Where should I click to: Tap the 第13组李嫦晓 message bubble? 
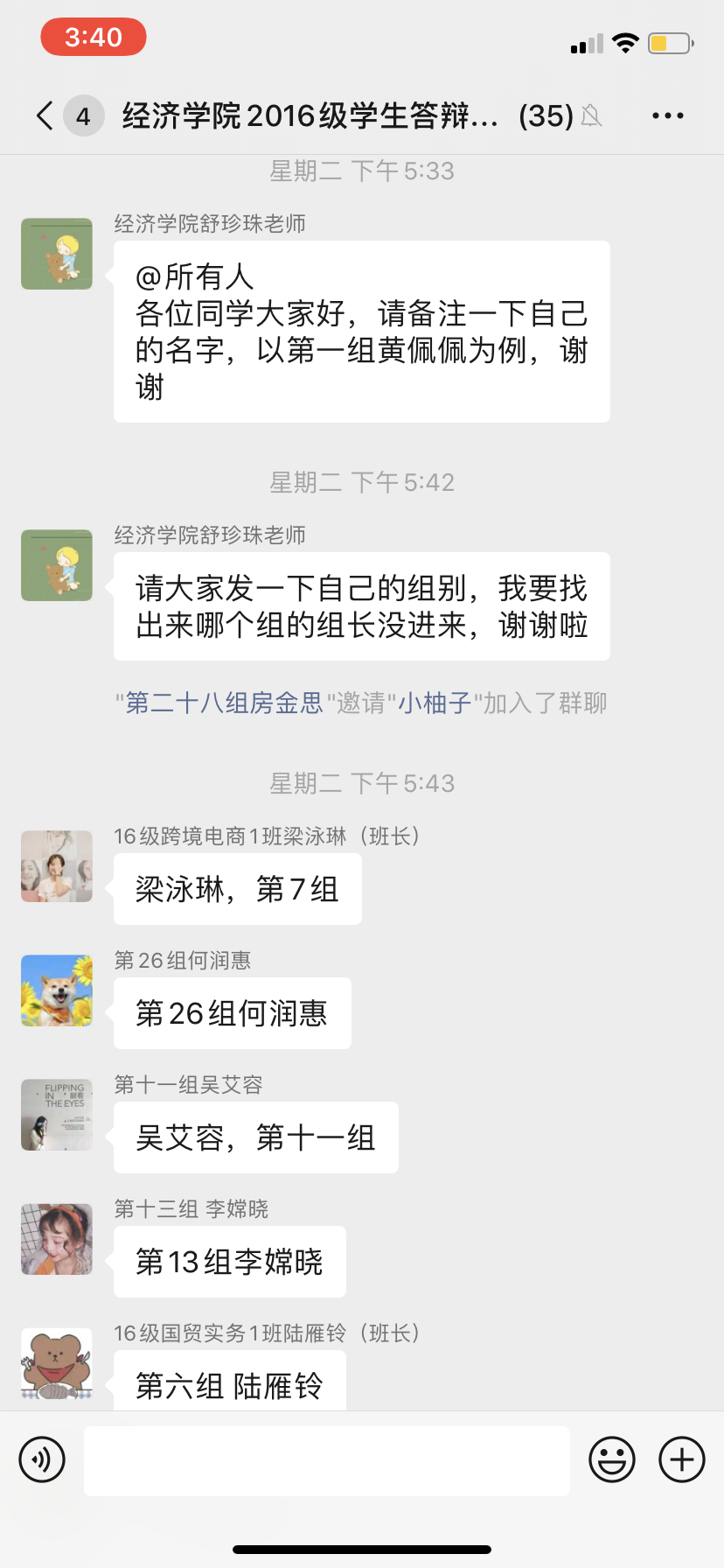pyautogui.click(x=228, y=1262)
